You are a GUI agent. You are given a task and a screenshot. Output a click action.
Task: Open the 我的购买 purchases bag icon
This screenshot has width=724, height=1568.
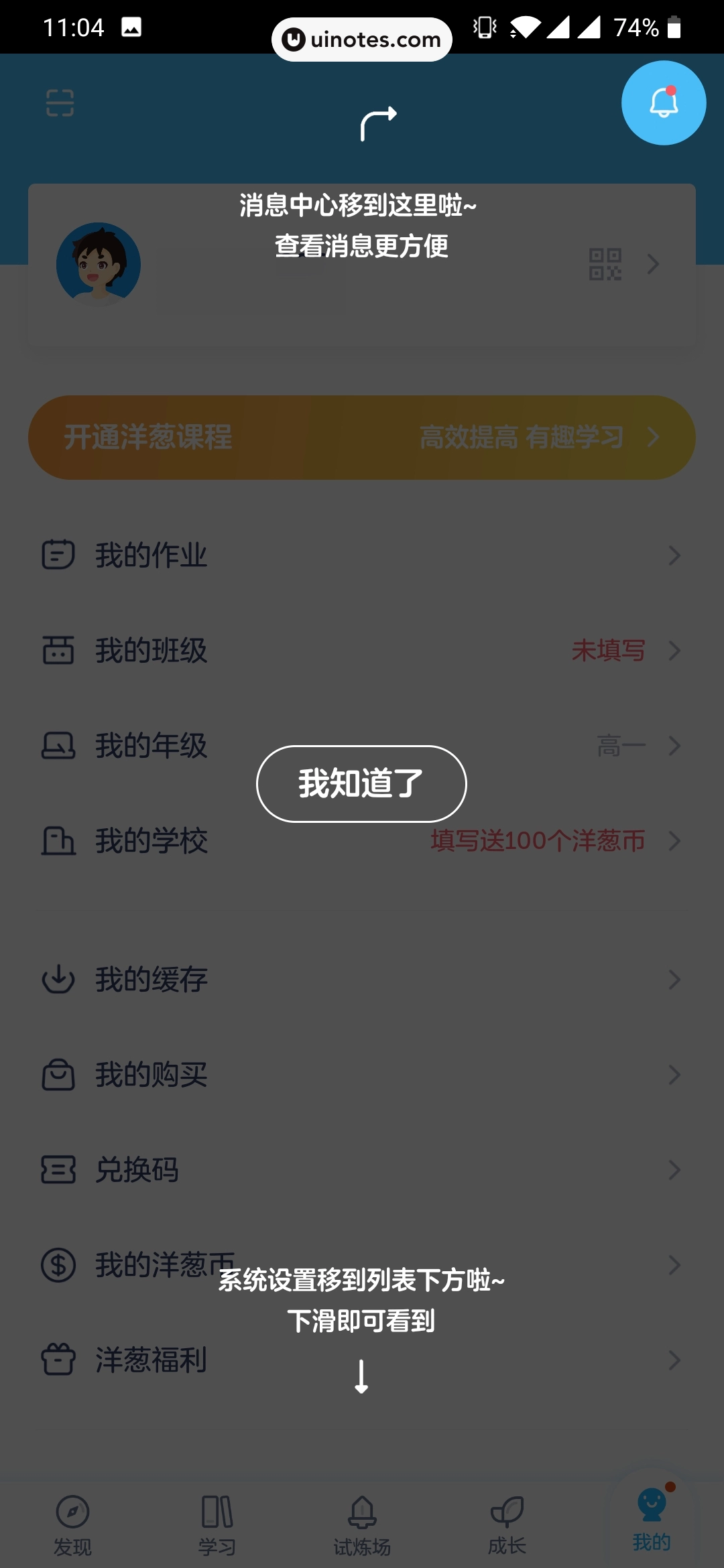(59, 1075)
